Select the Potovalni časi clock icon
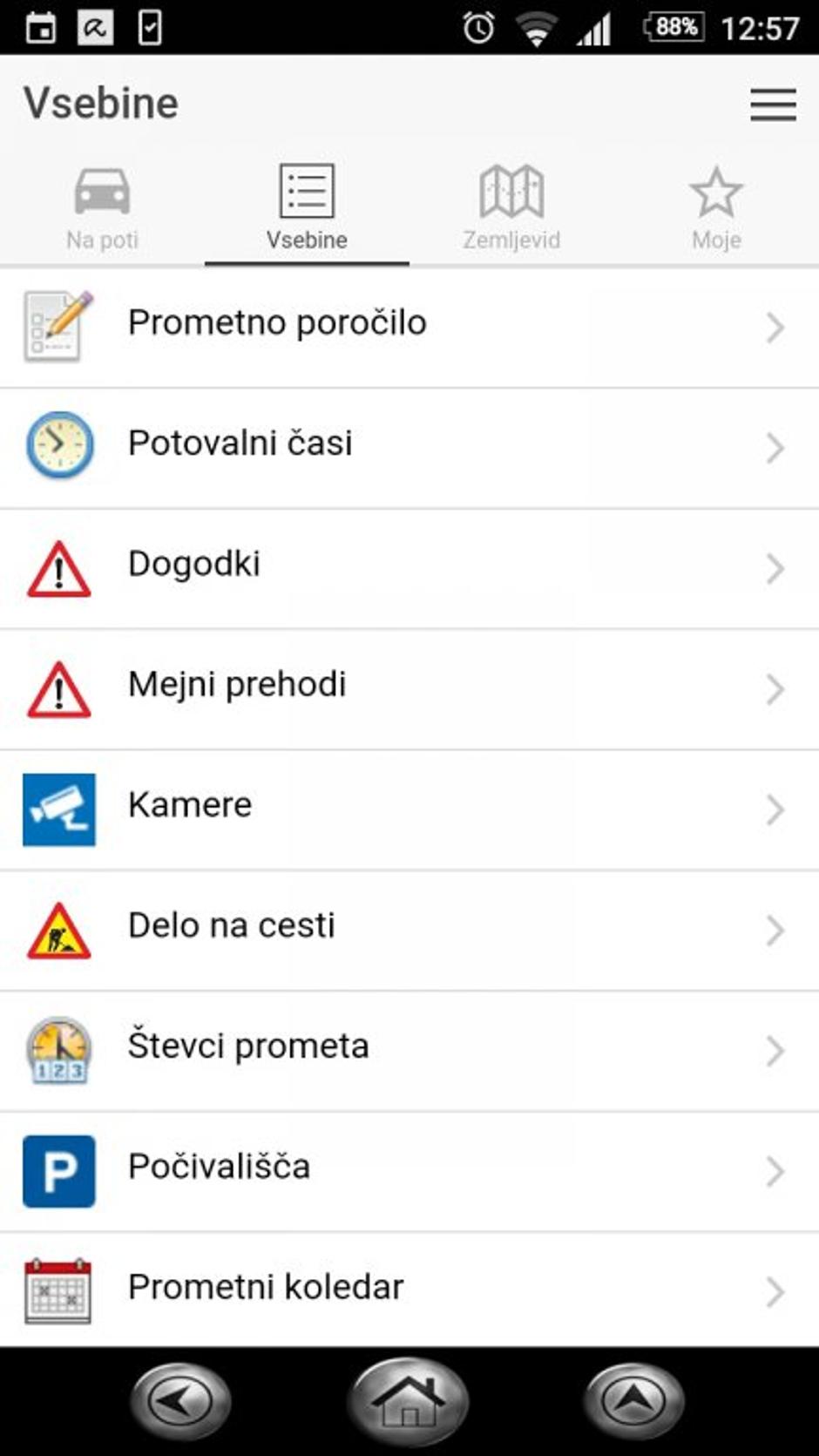The image size is (819, 1456). [58, 444]
